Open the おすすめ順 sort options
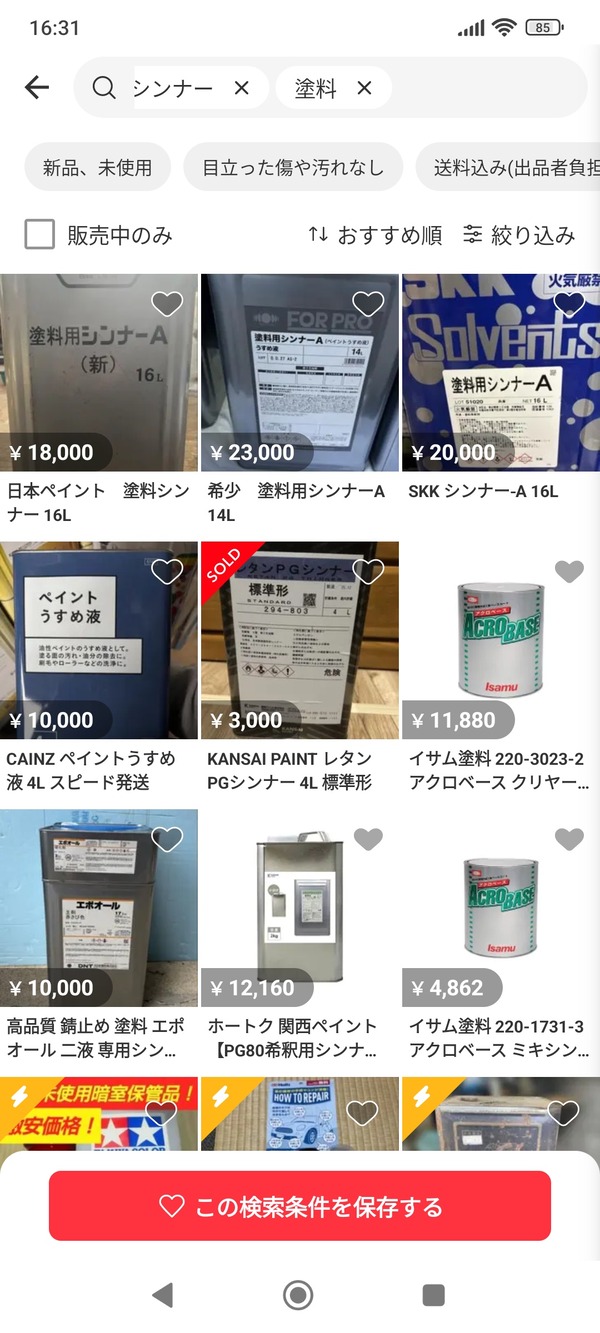The height and width of the screenshot is (1333, 600). (x=375, y=235)
